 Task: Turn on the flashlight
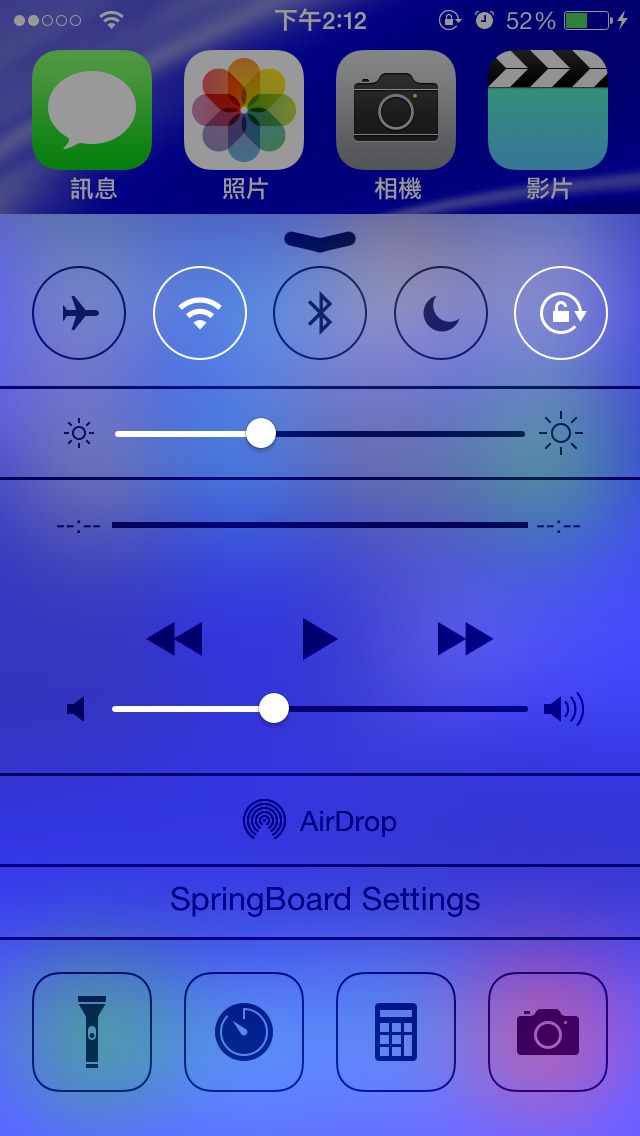click(x=92, y=1032)
